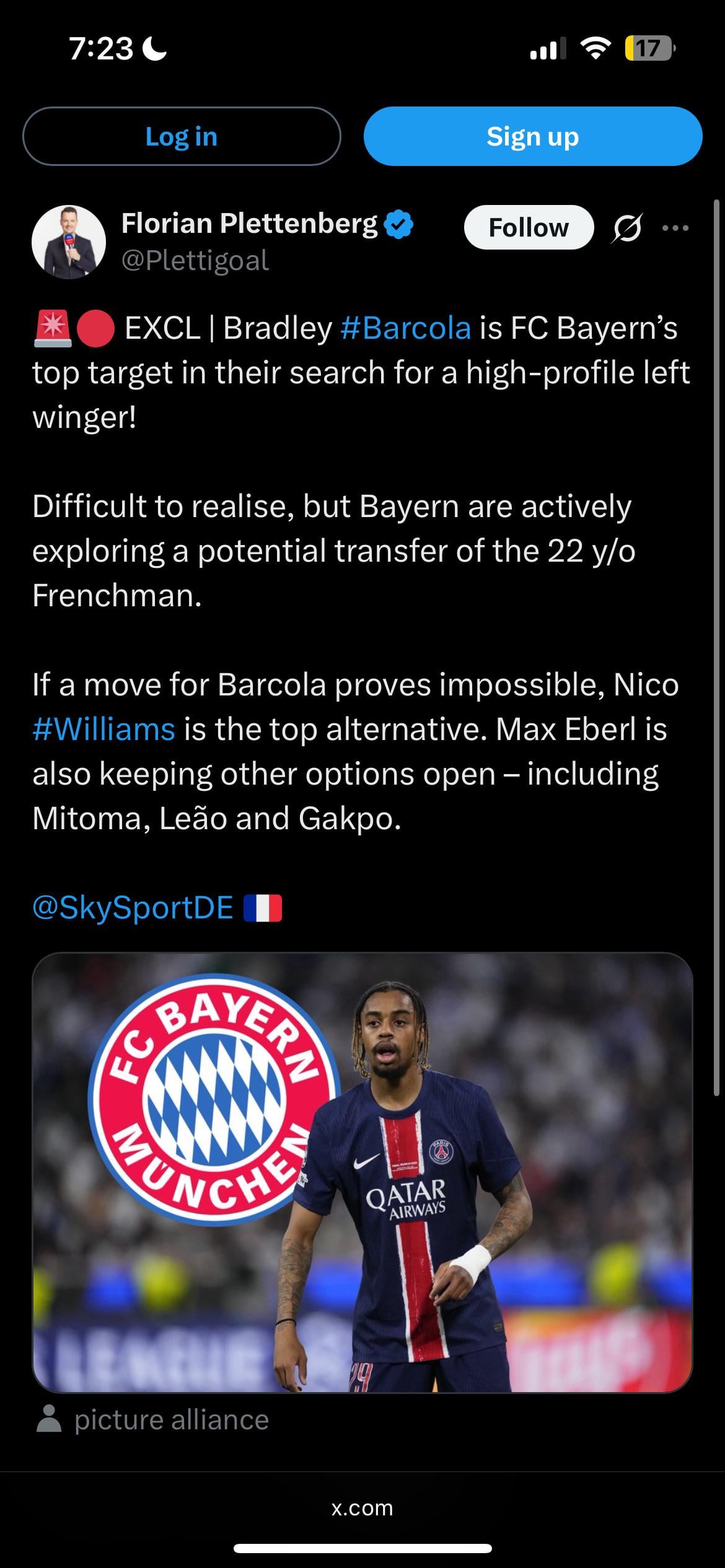Open the @Plettigoal handle
725x1568 pixels.
(195, 260)
